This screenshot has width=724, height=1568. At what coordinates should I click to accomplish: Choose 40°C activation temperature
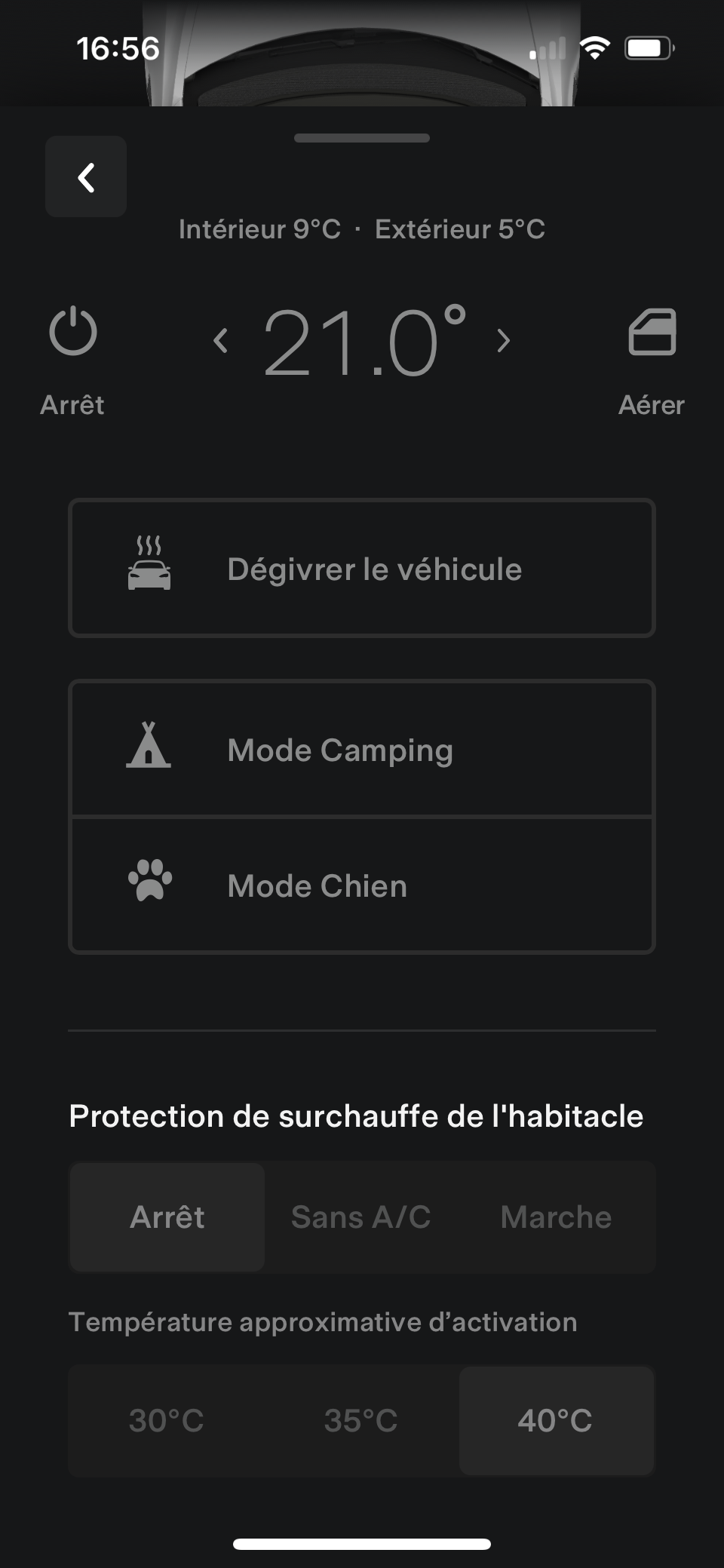click(x=556, y=1420)
